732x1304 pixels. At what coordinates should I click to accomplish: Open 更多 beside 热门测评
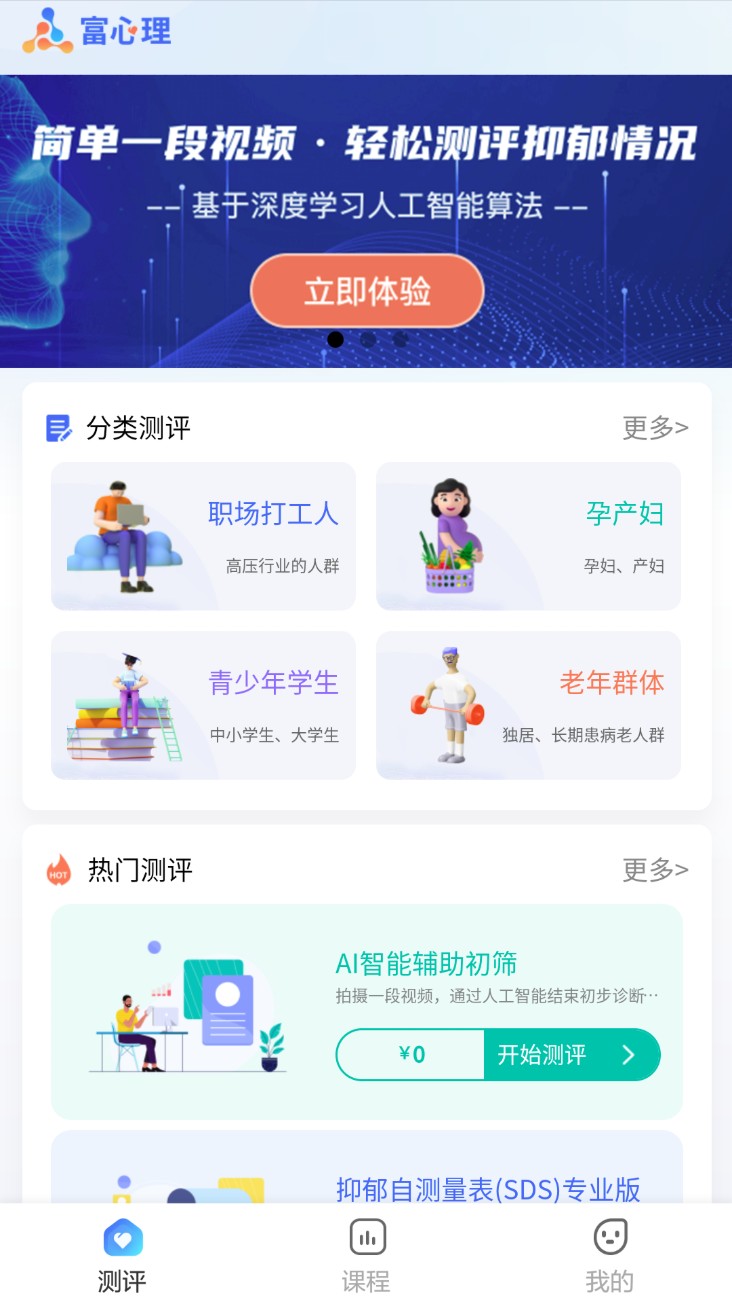[x=655, y=870]
